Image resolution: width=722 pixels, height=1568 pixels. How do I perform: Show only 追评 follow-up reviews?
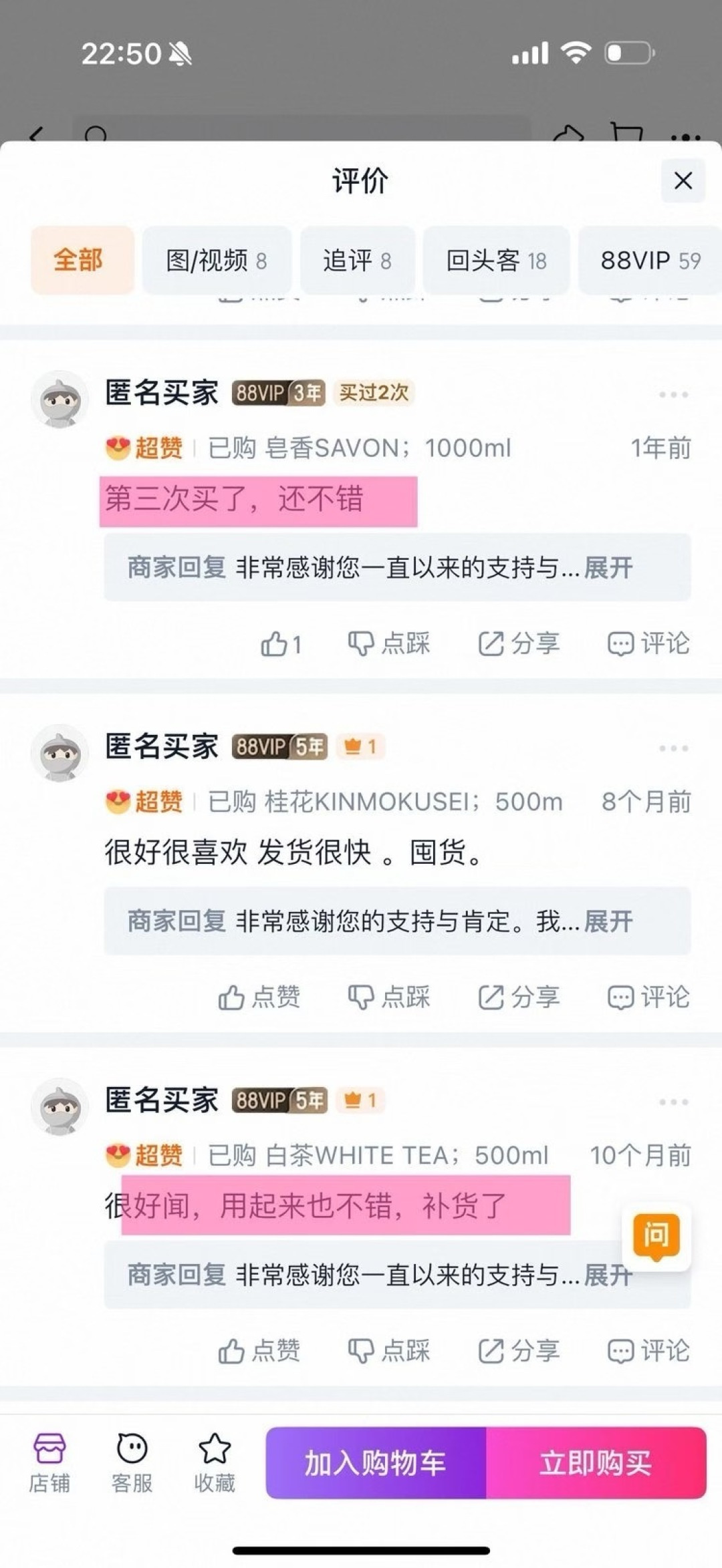[x=357, y=260]
